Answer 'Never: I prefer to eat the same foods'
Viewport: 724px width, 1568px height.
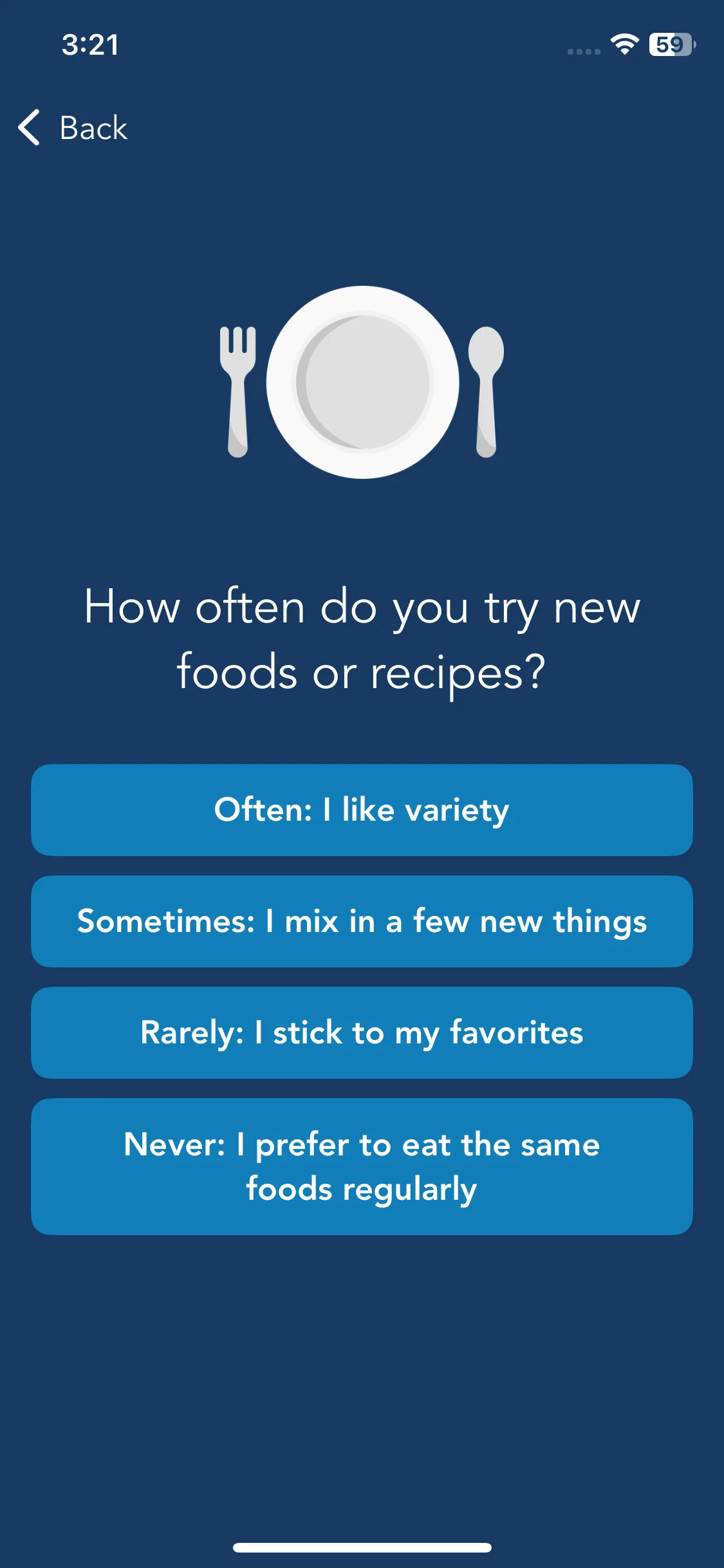[362, 1166]
